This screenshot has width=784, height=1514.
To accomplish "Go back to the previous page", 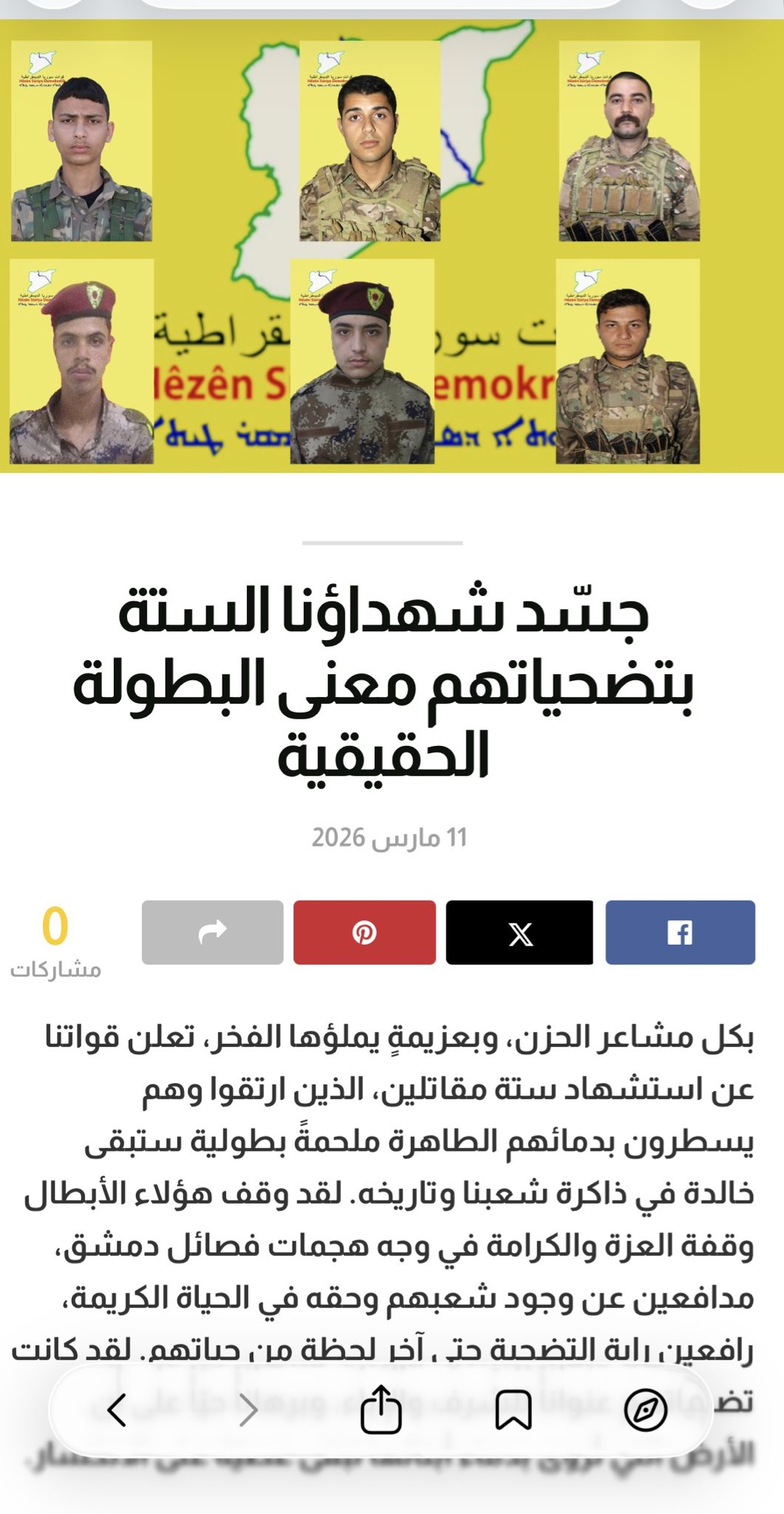I will click(117, 1410).
